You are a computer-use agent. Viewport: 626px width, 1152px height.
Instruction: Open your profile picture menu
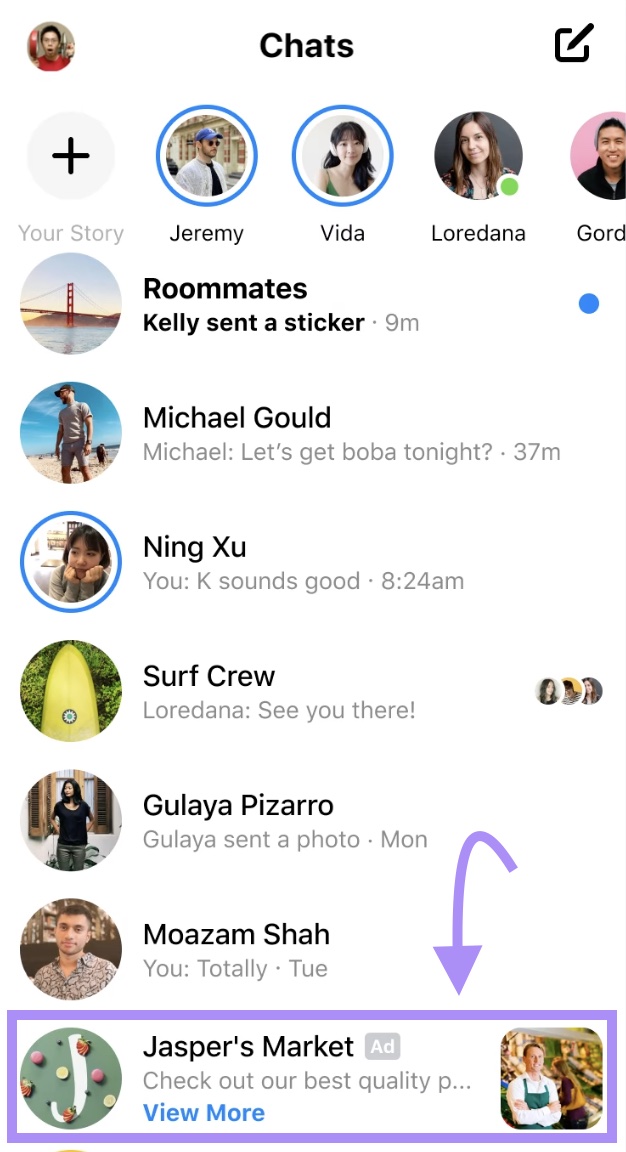click(x=51, y=46)
